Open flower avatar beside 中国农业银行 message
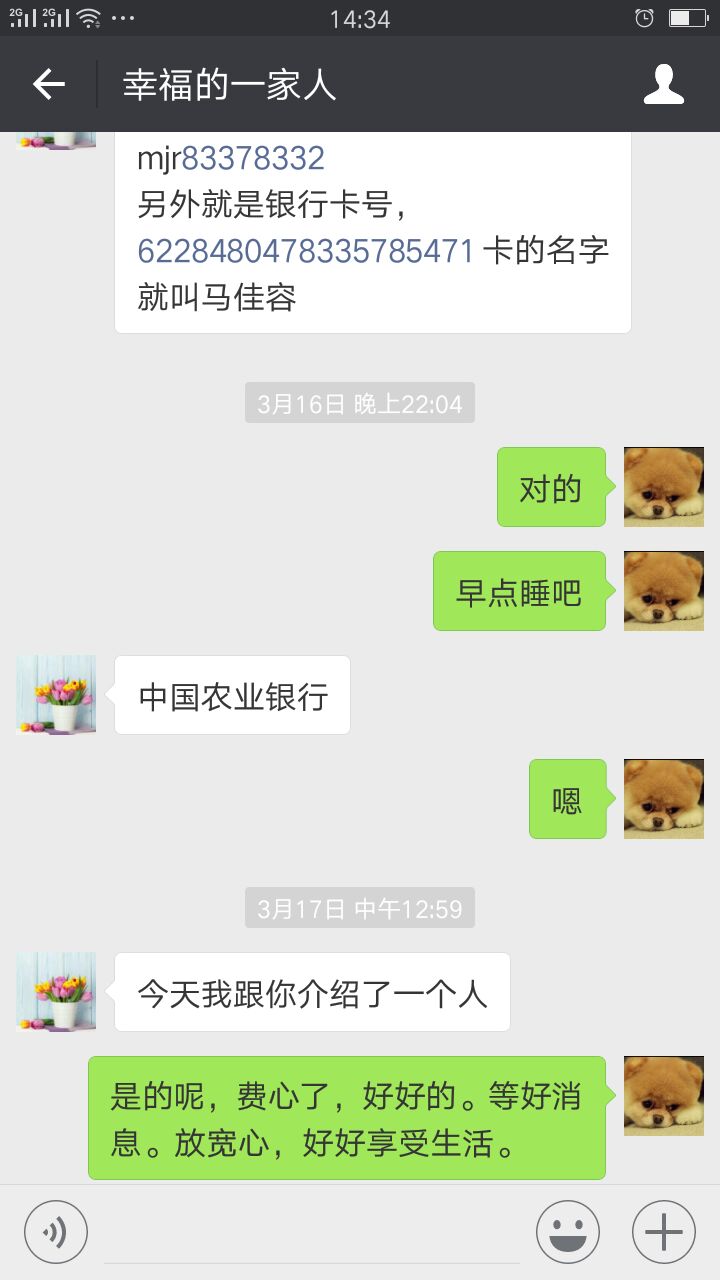720x1280 pixels. point(56,695)
